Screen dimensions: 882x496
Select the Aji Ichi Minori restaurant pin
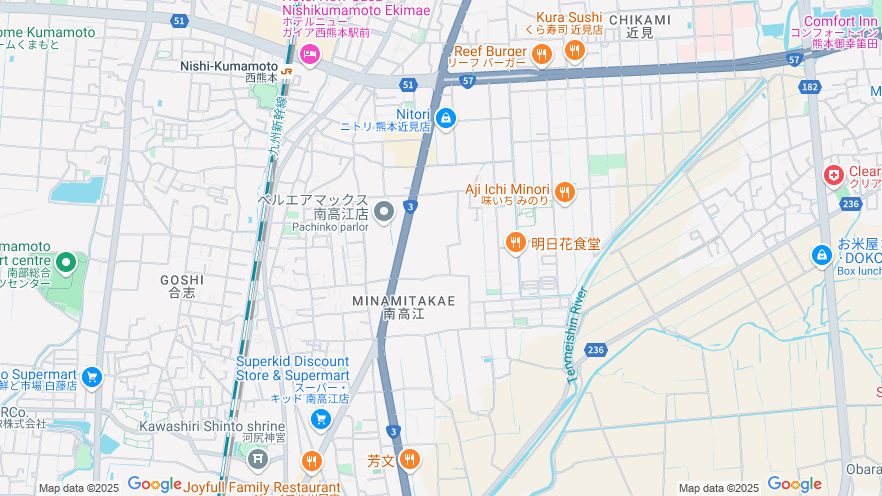[565, 193]
